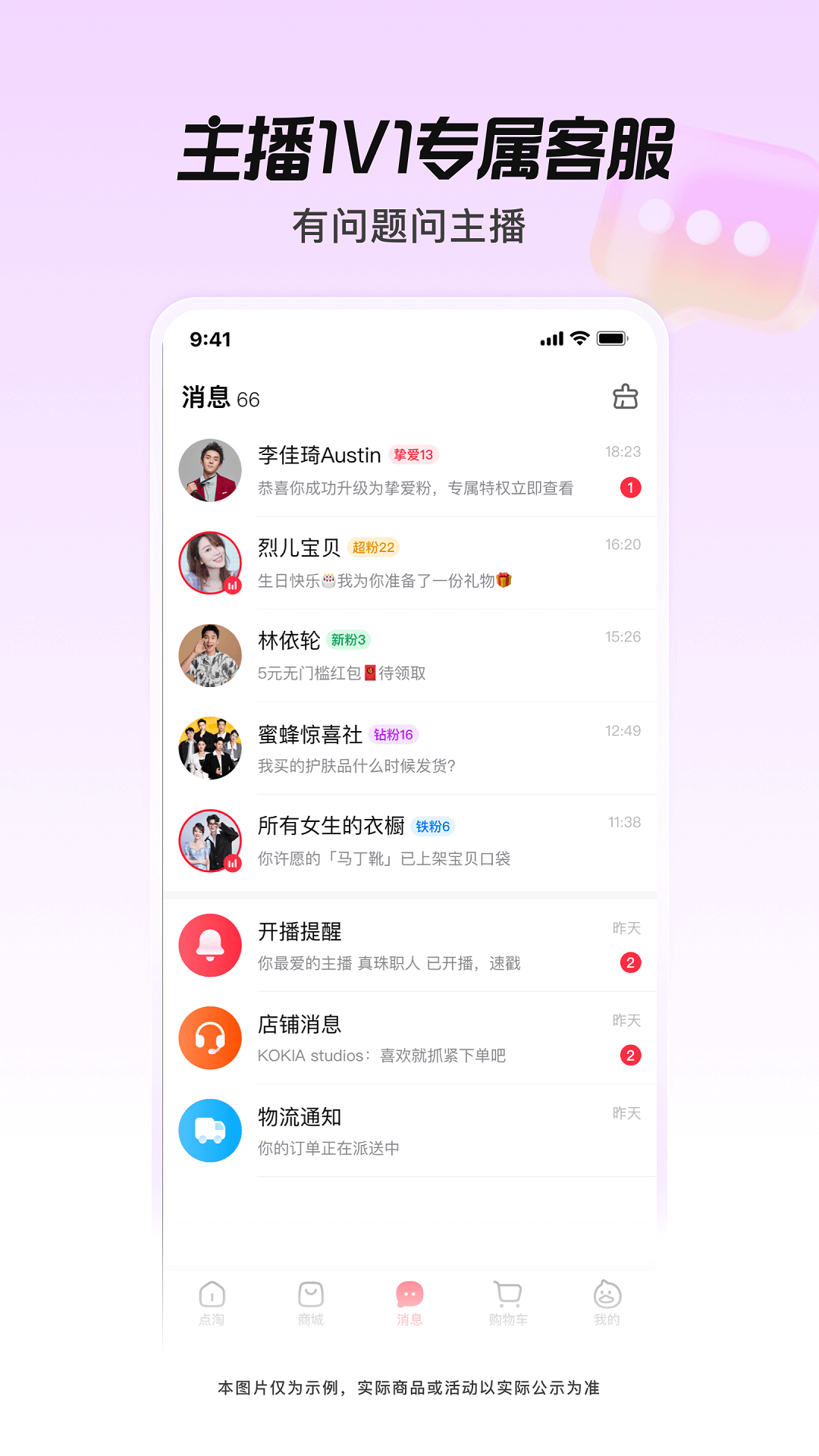
Task: Open the 物流通知 delivery truck icon
Action: point(210,1131)
